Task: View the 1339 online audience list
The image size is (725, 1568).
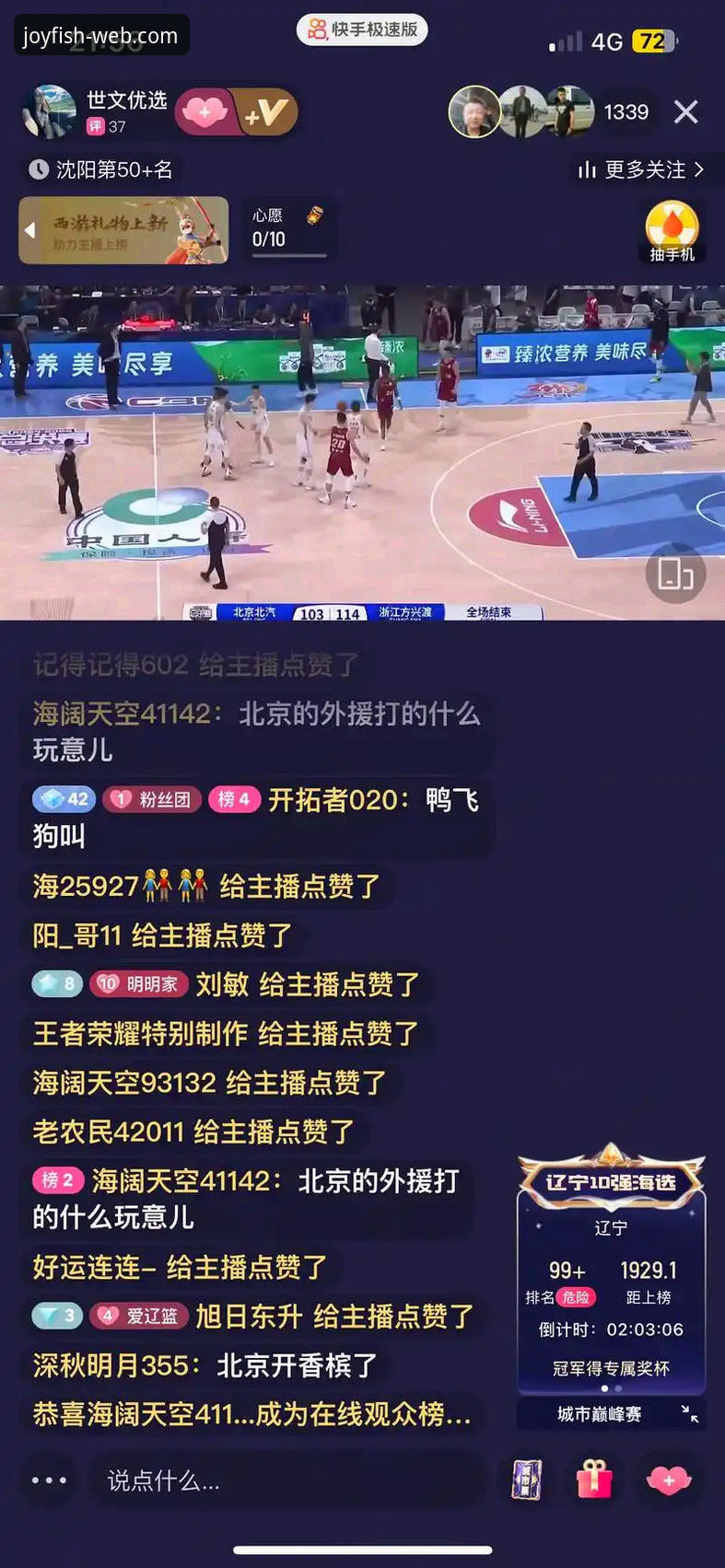Action: pyautogui.click(x=626, y=112)
